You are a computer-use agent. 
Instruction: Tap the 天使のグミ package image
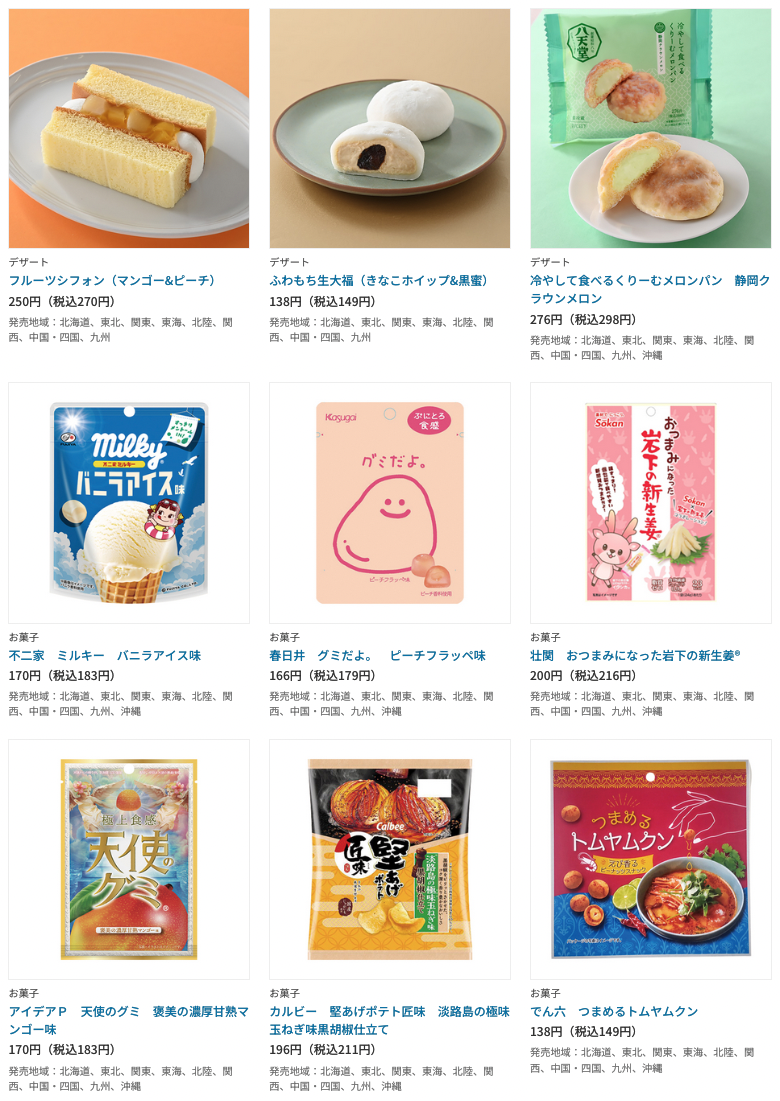129,860
